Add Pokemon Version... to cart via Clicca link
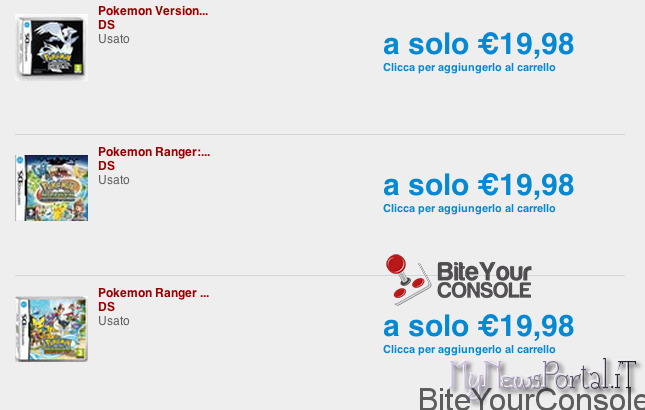Image resolution: width=645 pixels, height=410 pixels. point(468,68)
